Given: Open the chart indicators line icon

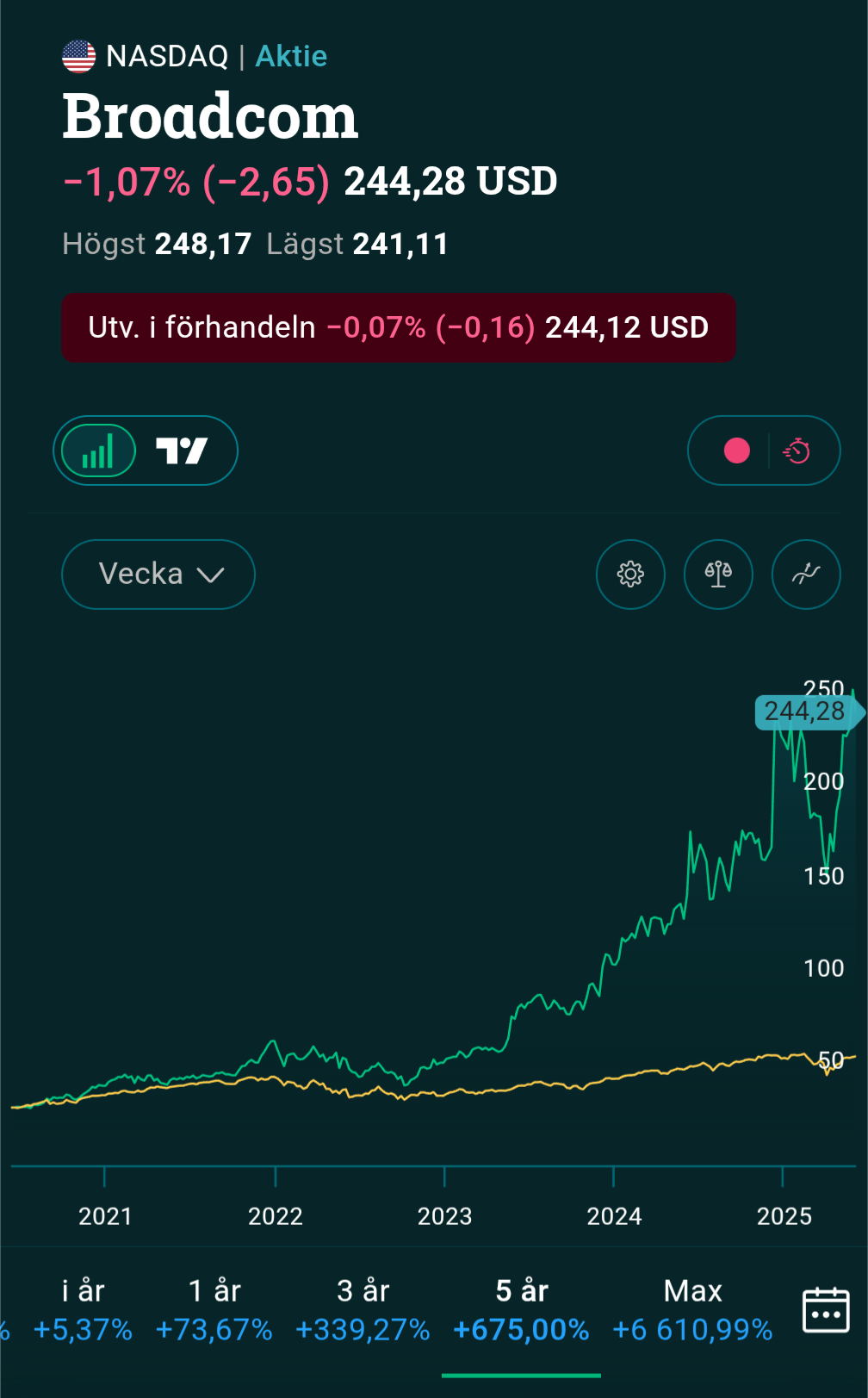Looking at the screenshot, I should [x=806, y=575].
